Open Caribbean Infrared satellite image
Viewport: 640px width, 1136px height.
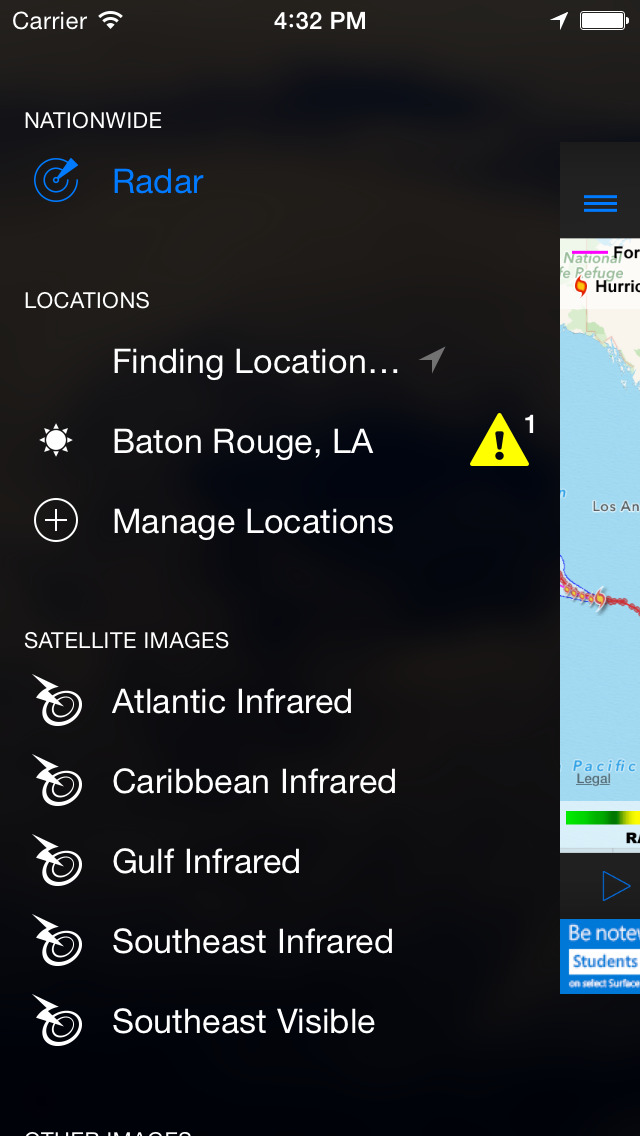254,782
